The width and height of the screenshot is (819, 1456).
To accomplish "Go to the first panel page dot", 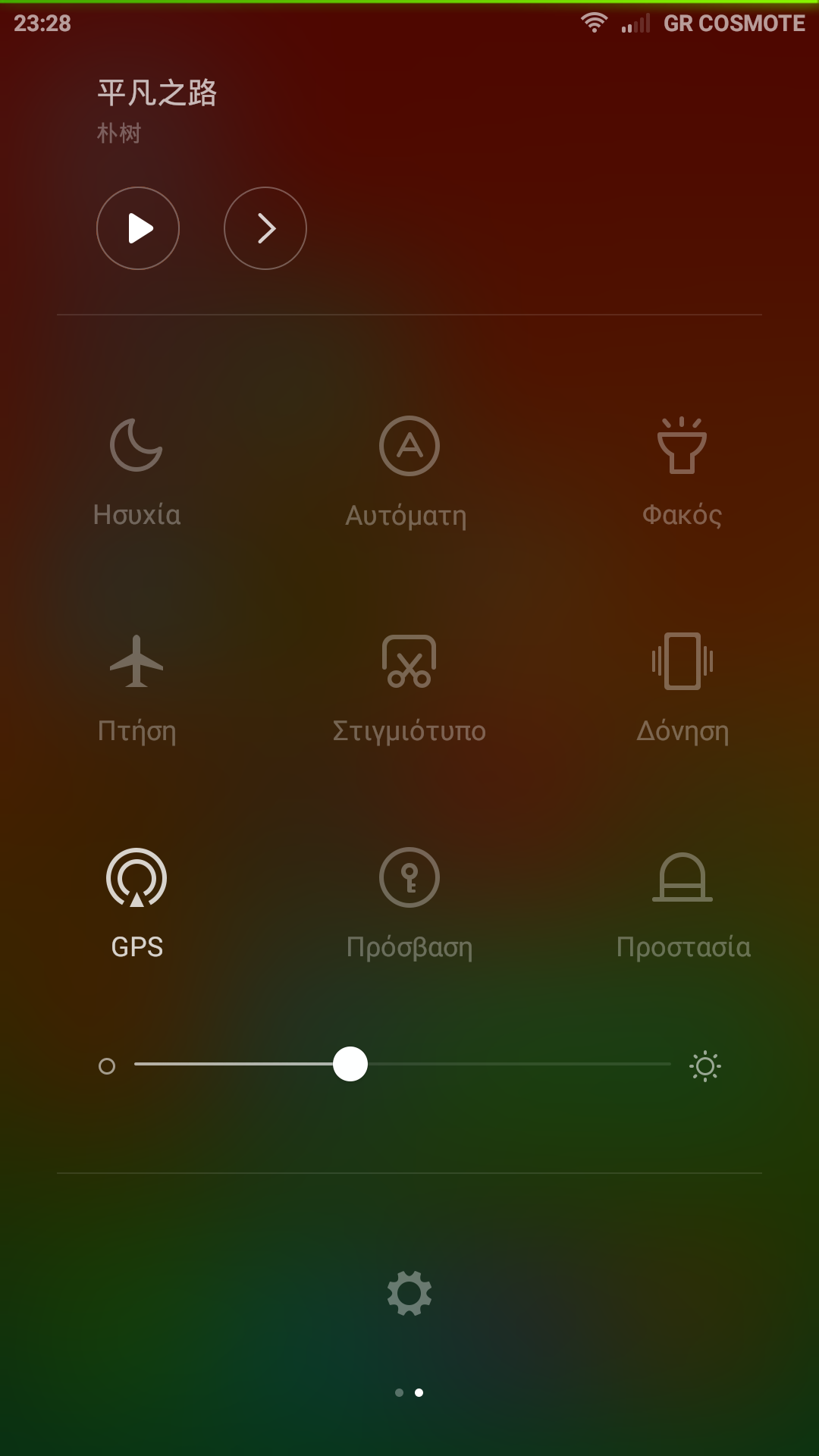I will coord(399,1392).
